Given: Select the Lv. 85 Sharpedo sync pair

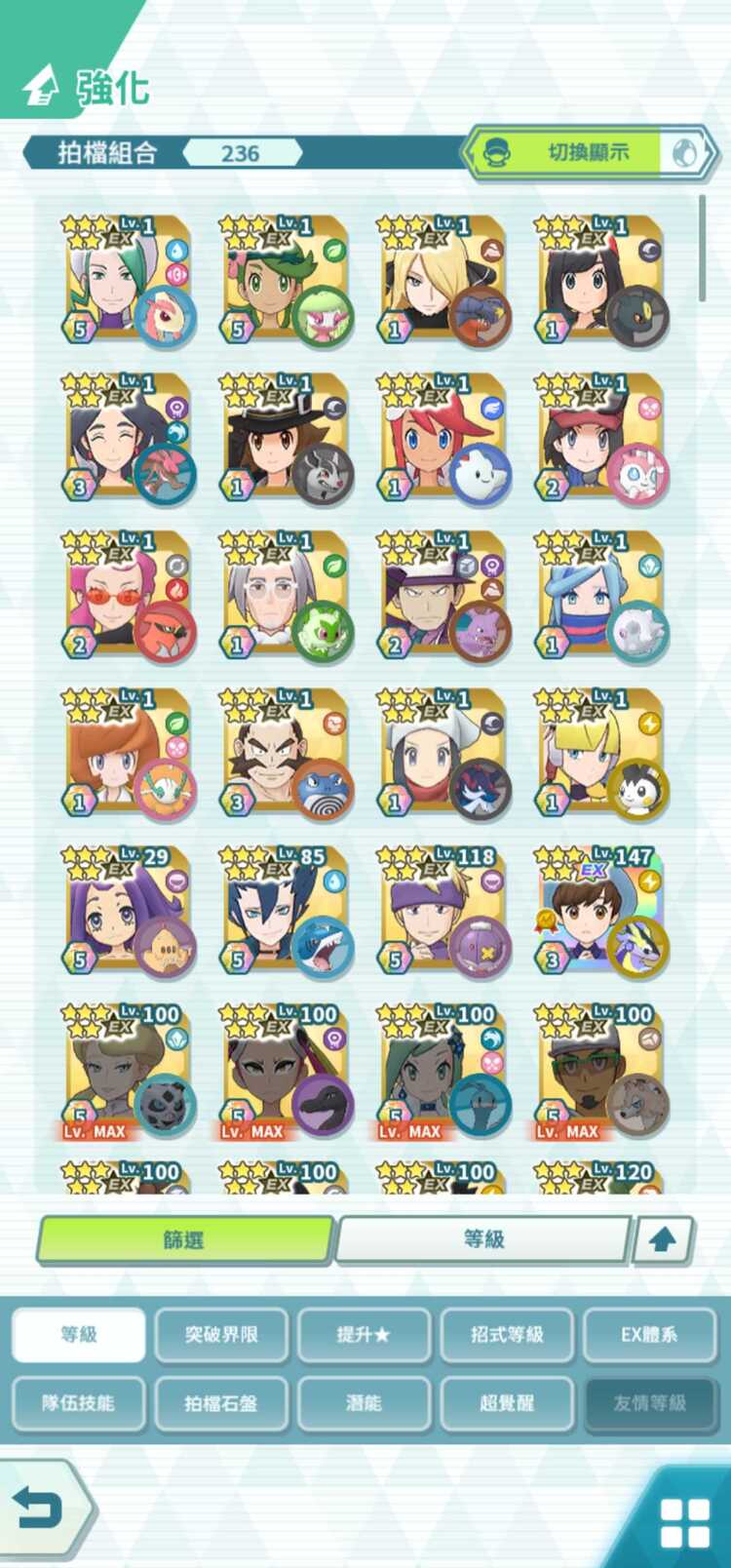Looking at the screenshot, I should [285, 914].
